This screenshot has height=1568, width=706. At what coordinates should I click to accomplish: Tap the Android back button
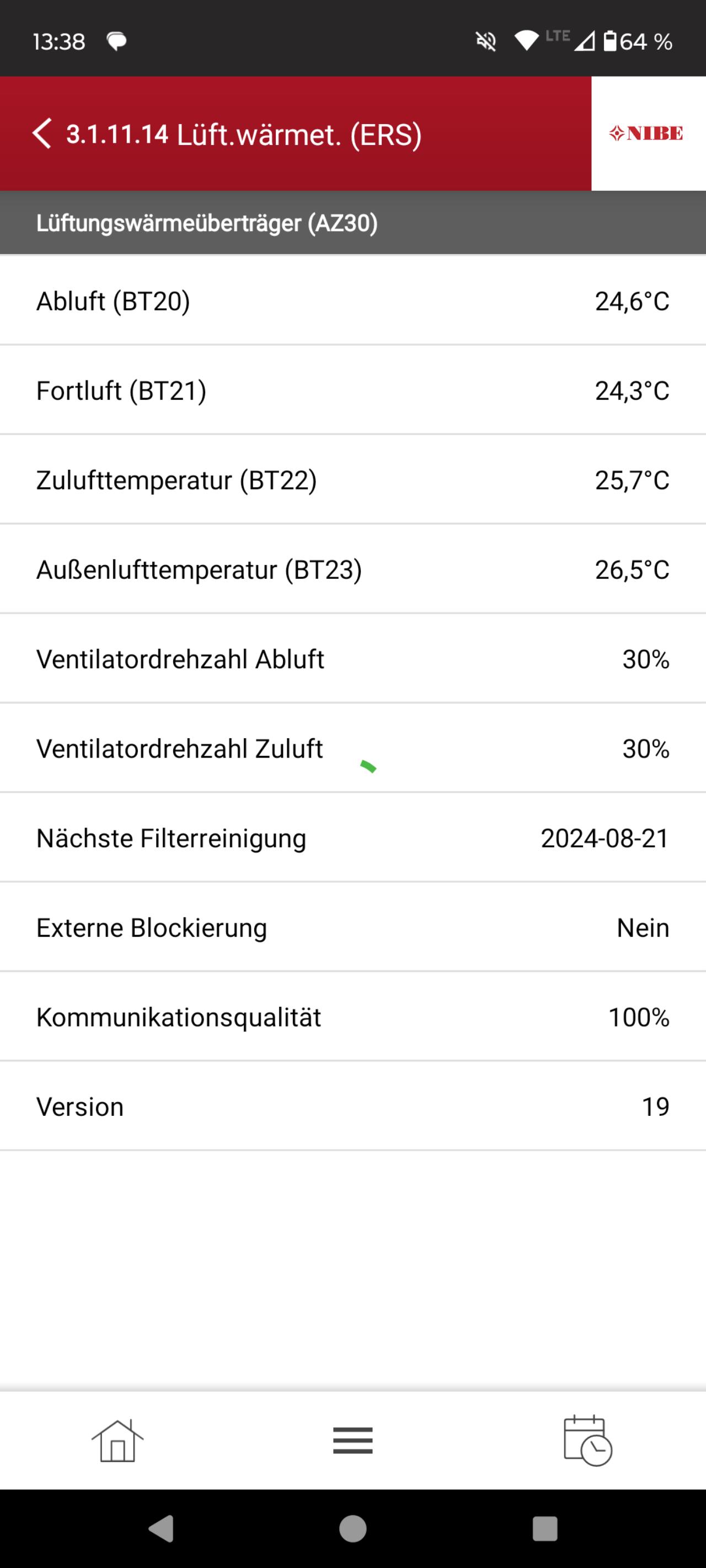pyautogui.click(x=162, y=1528)
